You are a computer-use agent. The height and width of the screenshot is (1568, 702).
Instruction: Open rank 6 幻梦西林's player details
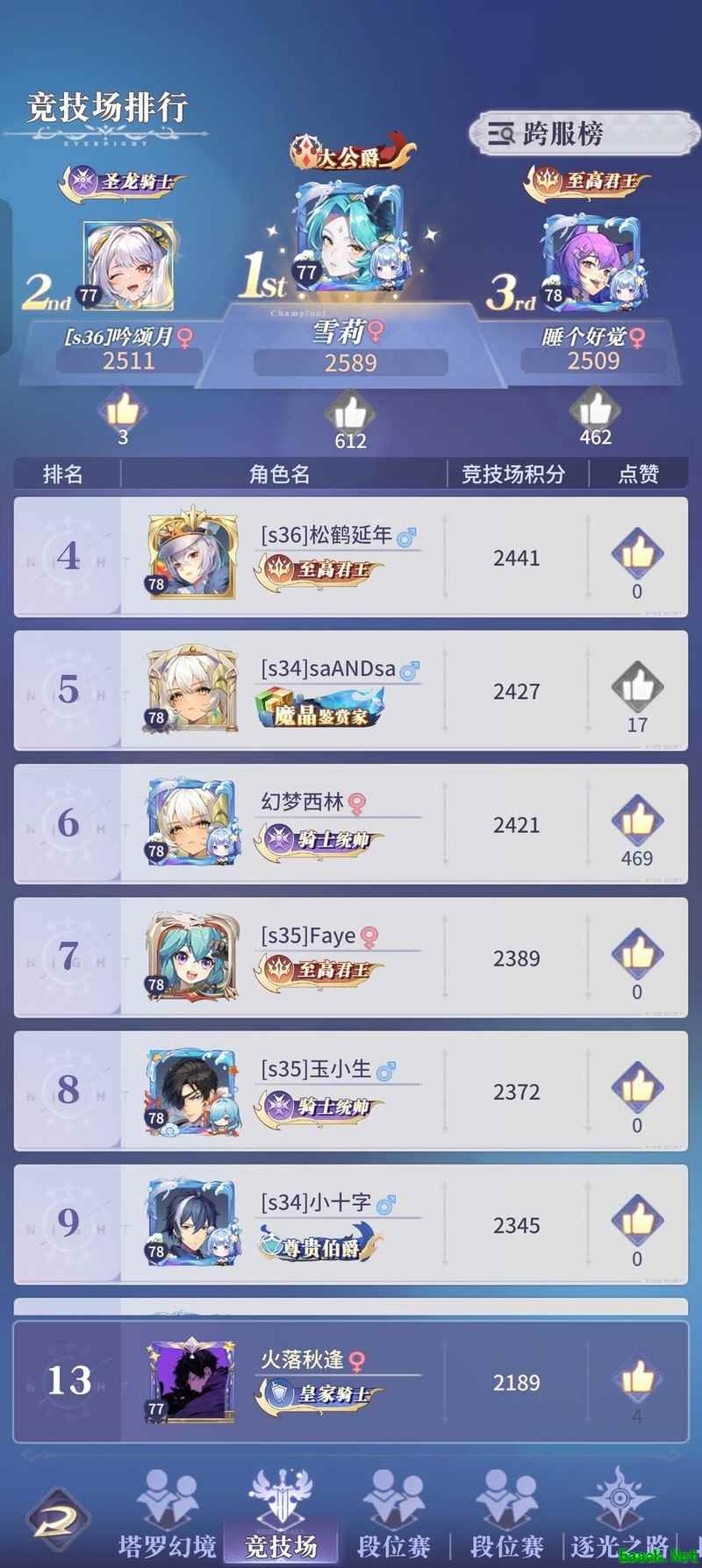point(192,823)
